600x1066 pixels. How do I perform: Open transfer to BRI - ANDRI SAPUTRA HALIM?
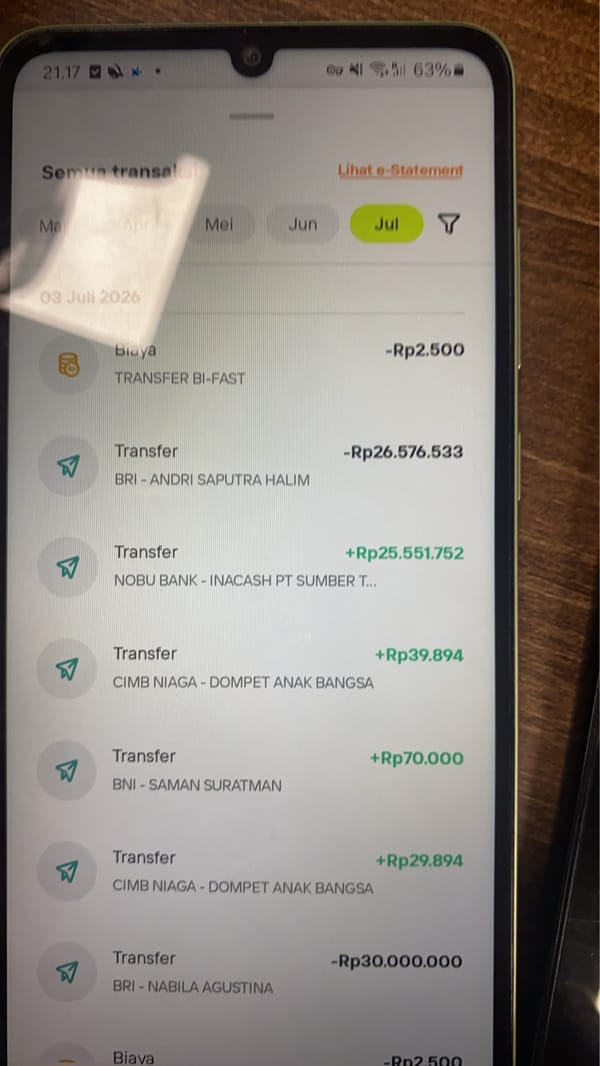[251, 466]
